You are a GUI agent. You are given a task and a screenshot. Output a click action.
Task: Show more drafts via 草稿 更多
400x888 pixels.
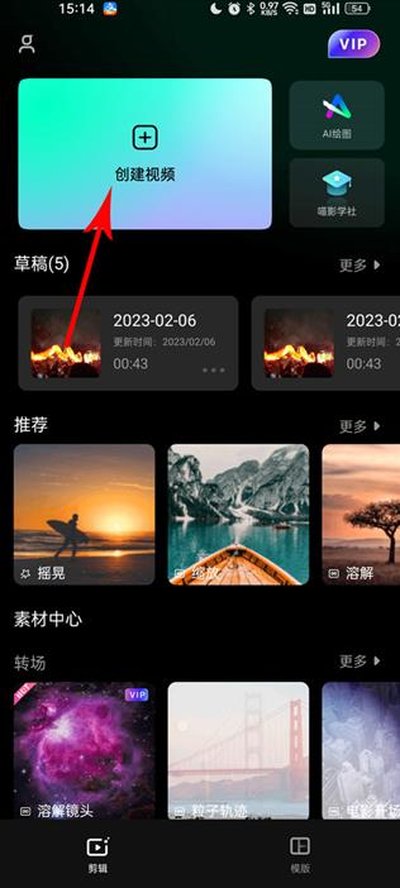(360, 265)
